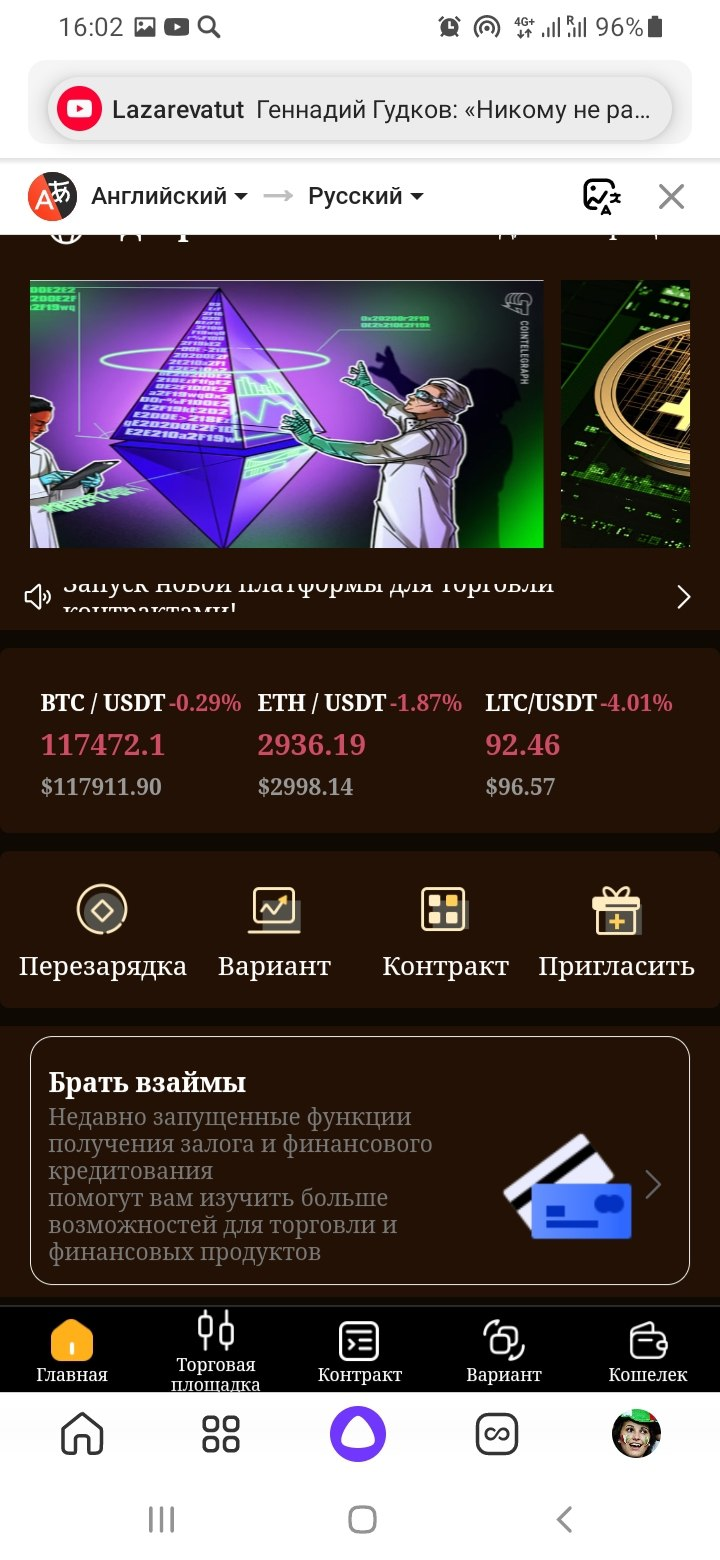720x1560 pixels.
Task: Launch the Alice assistant purple button
Action: [x=358, y=1434]
